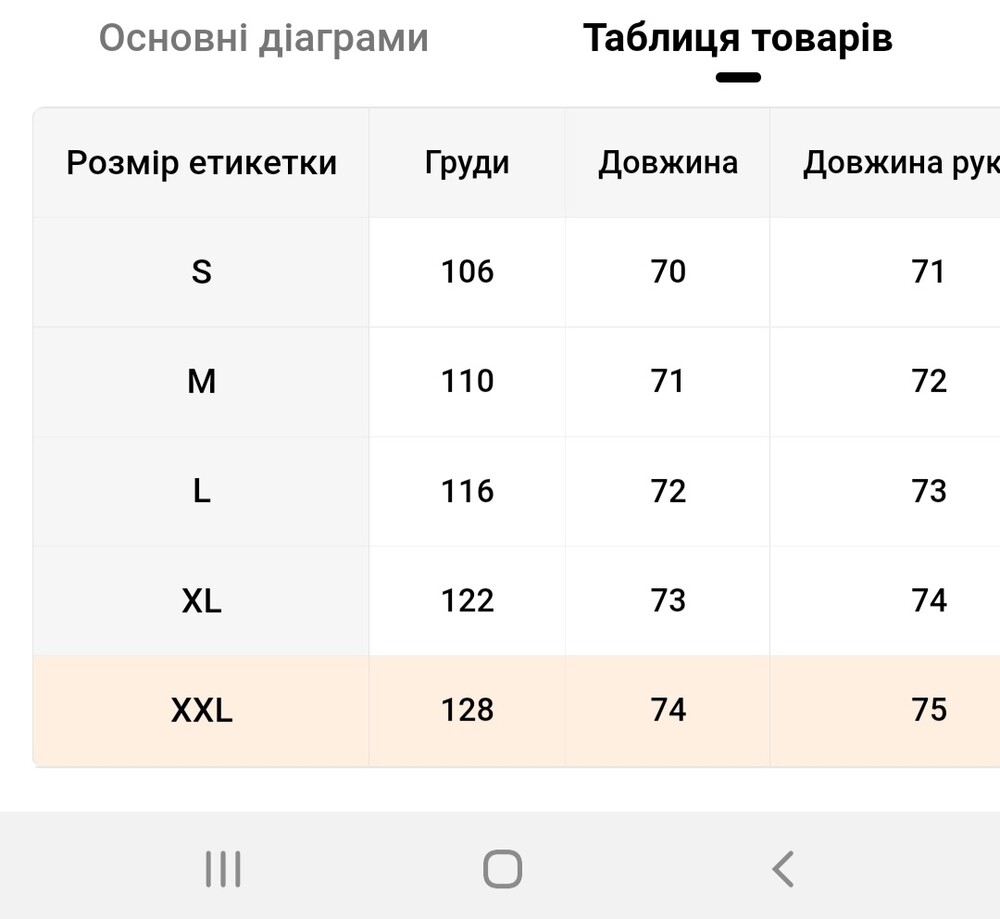
Task: Return to the home screen
Action: 502,868
